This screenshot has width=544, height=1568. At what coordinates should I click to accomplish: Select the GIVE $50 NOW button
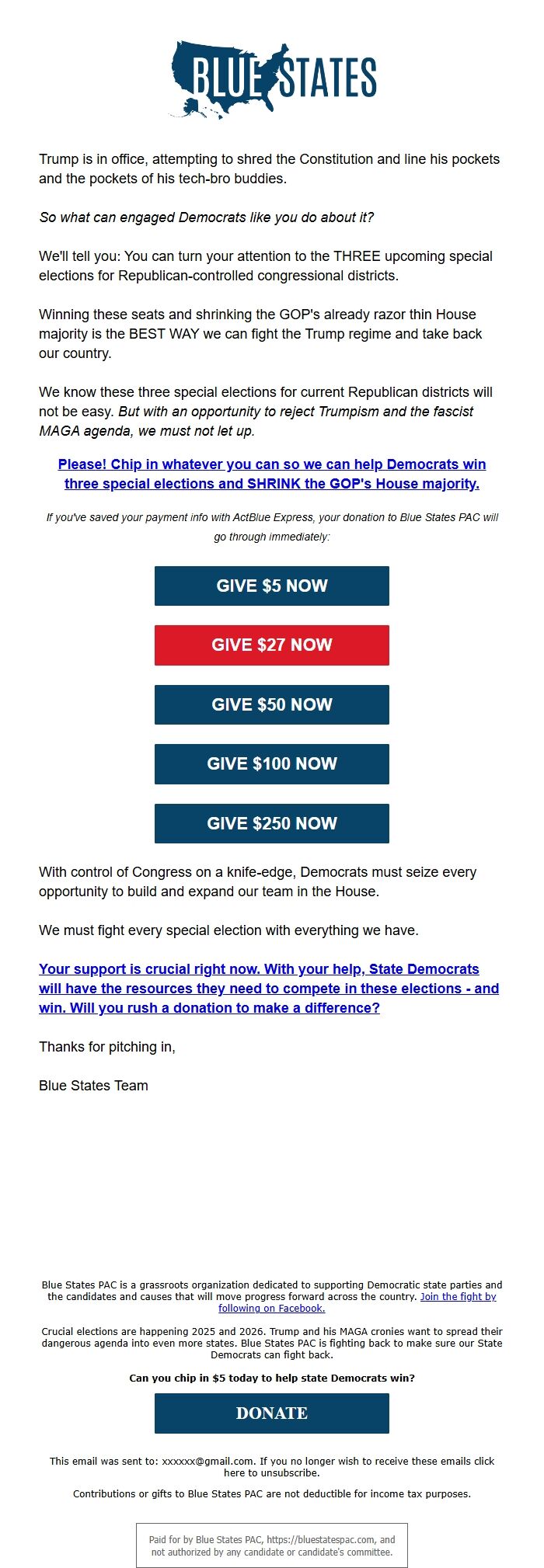tap(271, 704)
